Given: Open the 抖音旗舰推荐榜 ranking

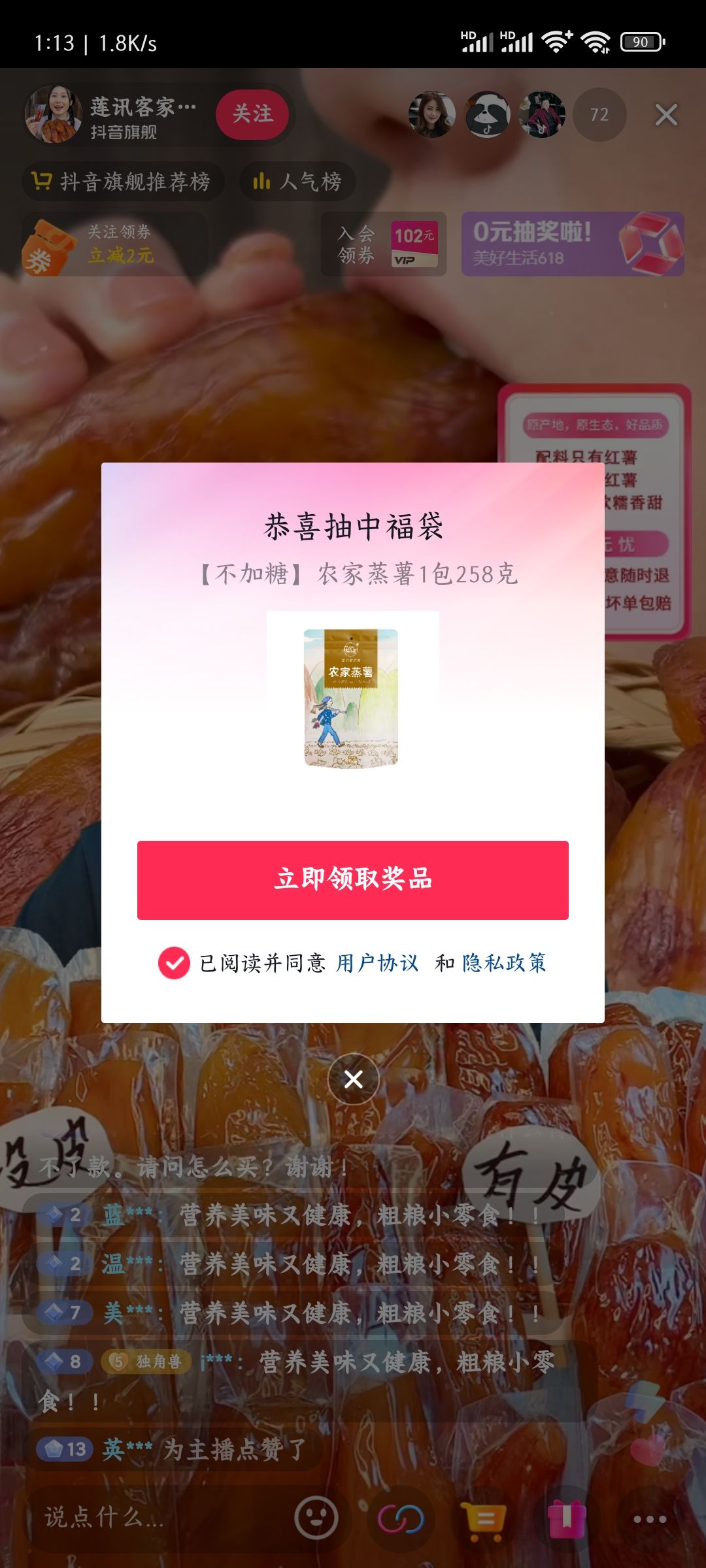Looking at the screenshot, I should pos(123,181).
